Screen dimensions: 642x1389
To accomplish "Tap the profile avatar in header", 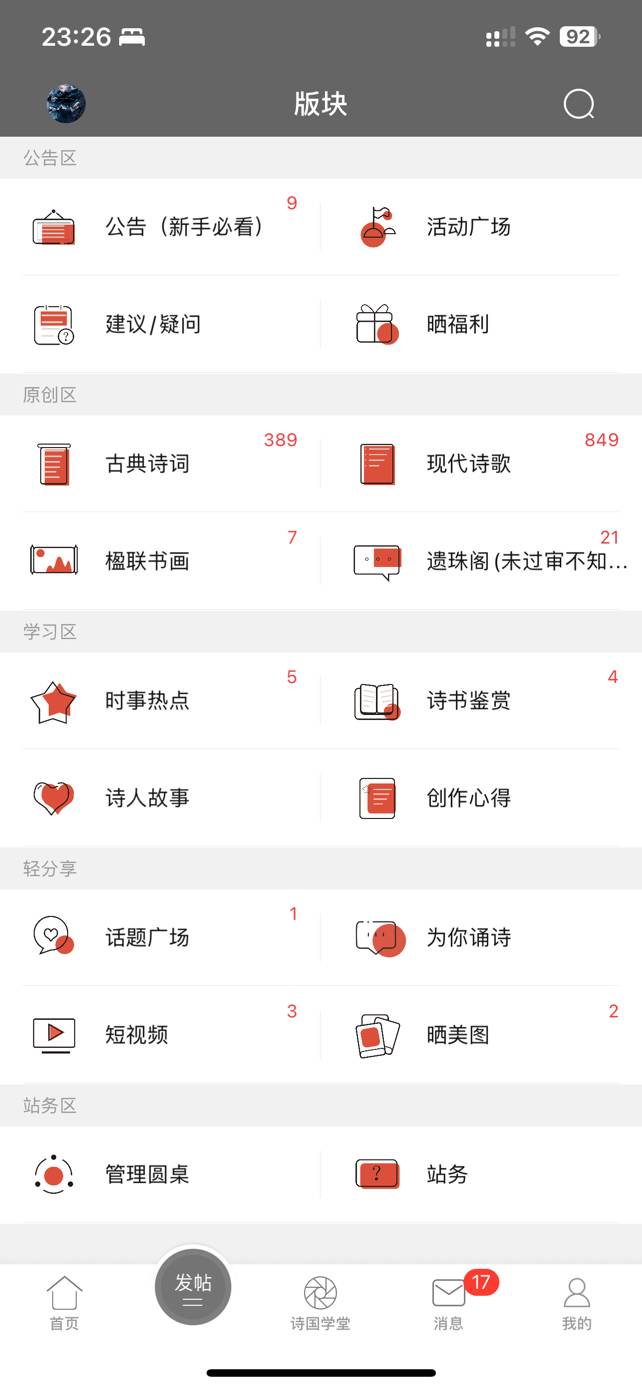I will tap(66, 104).
